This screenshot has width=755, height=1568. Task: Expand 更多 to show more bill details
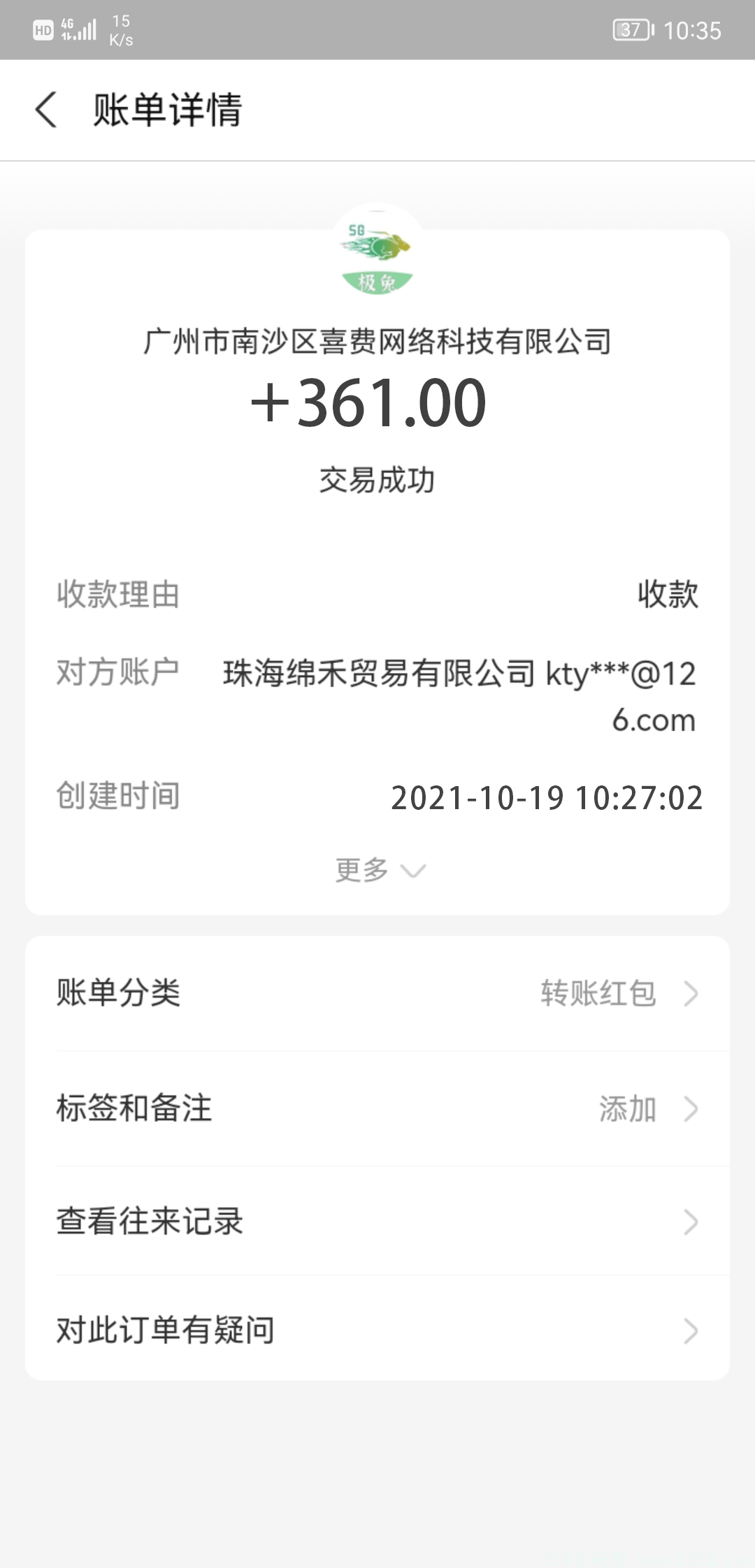click(x=380, y=870)
